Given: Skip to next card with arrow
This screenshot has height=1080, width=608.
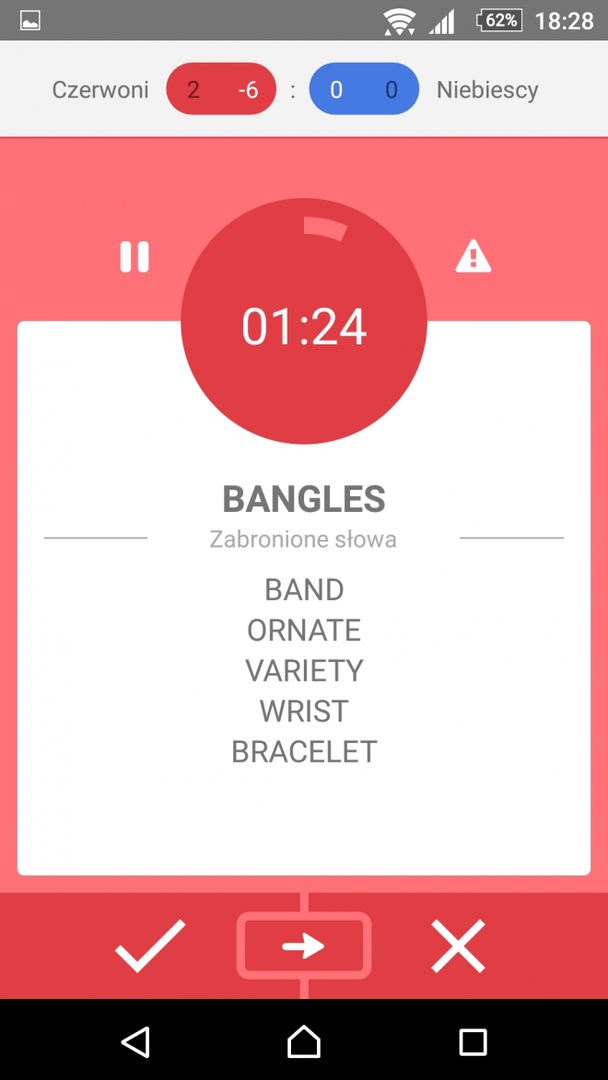Looking at the screenshot, I should pyautogui.click(x=304, y=946).
